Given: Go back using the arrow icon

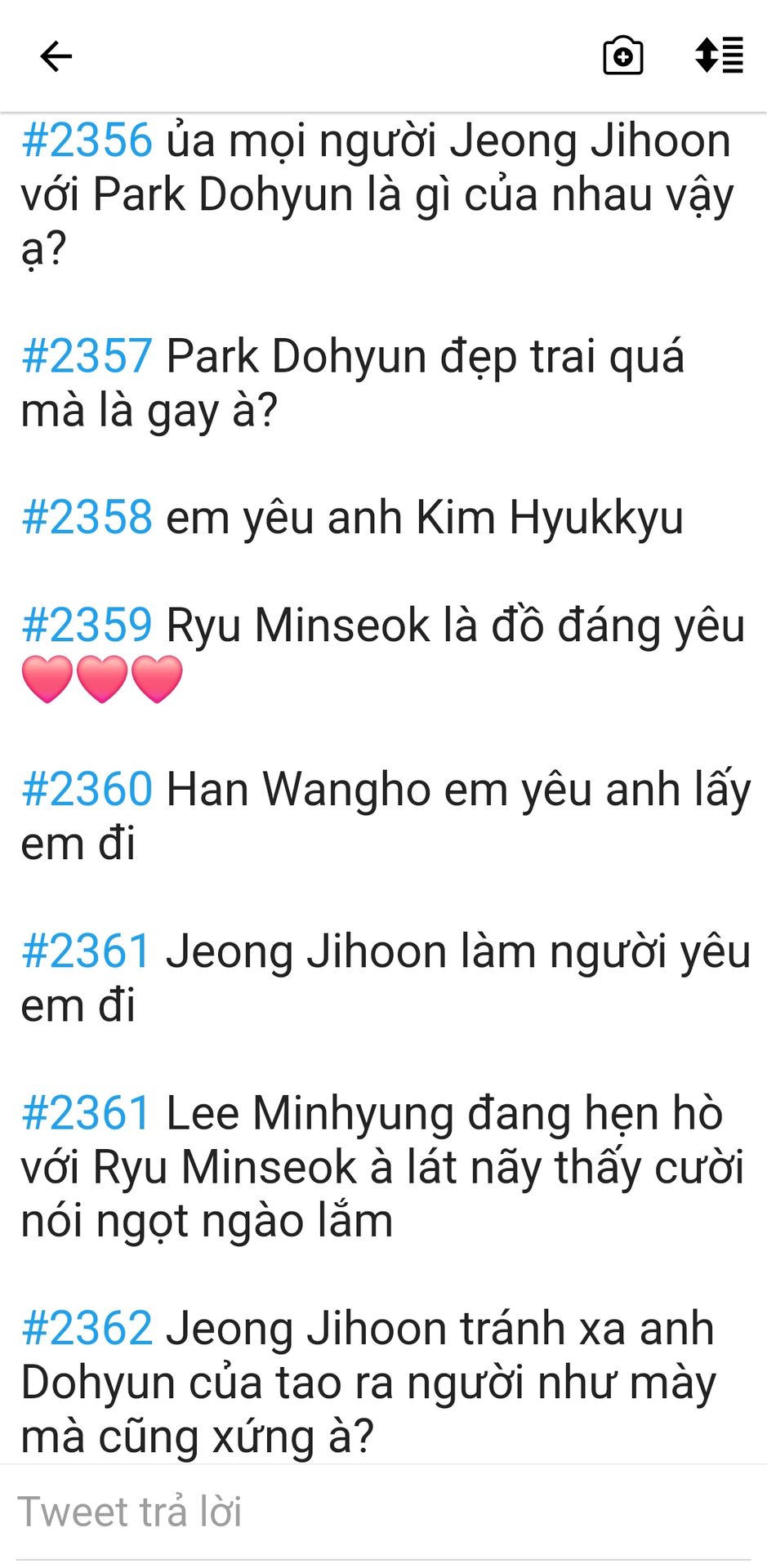Looking at the screenshot, I should [56, 56].
